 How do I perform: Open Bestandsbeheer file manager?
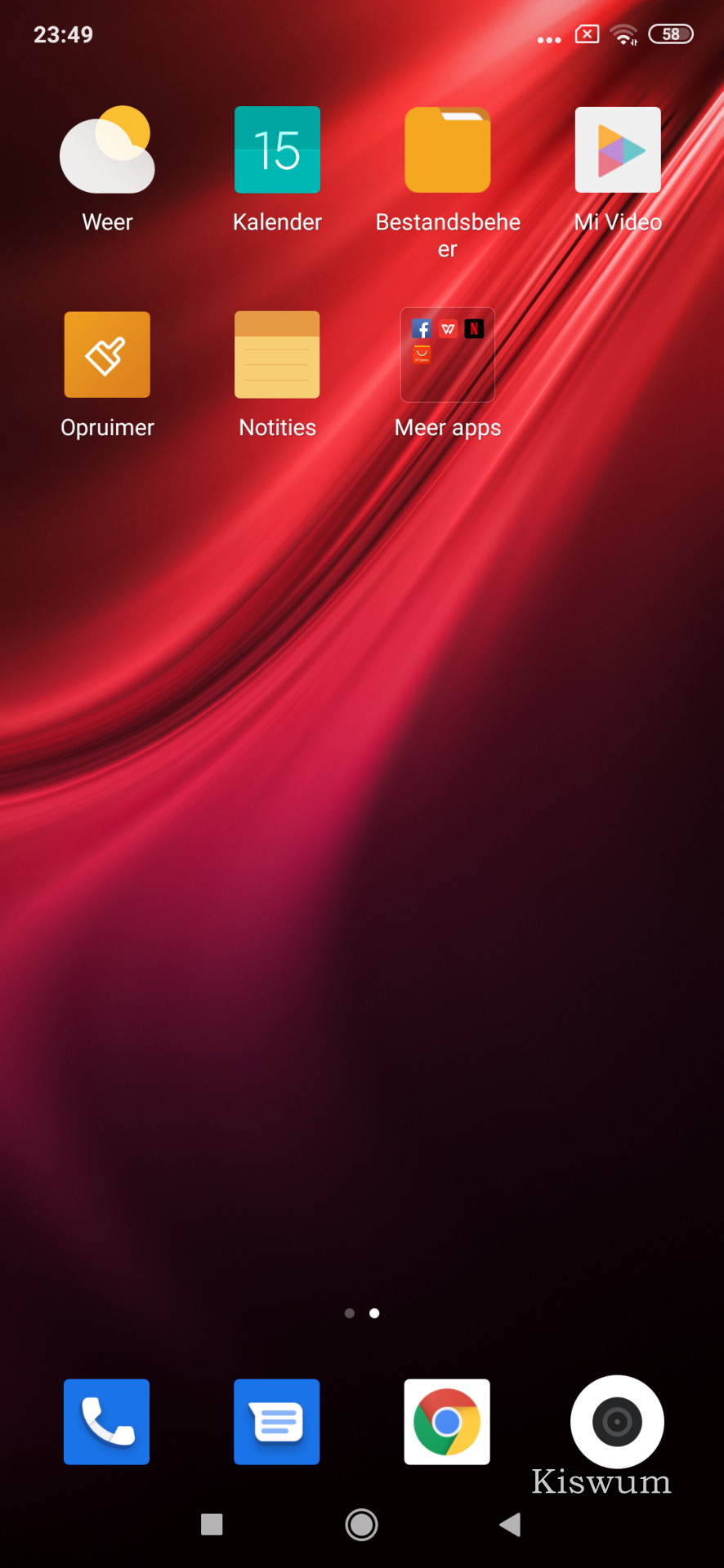pyautogui.click(x=447, y=150)
